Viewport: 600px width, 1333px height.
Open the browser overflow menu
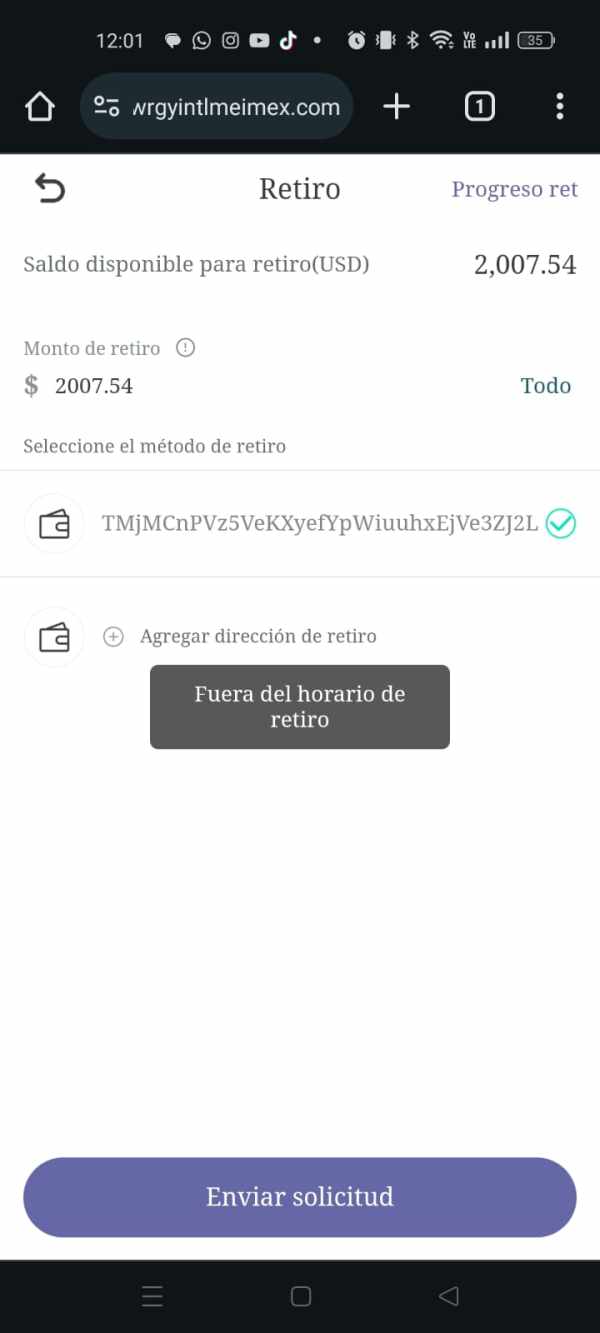click(560, 106)
